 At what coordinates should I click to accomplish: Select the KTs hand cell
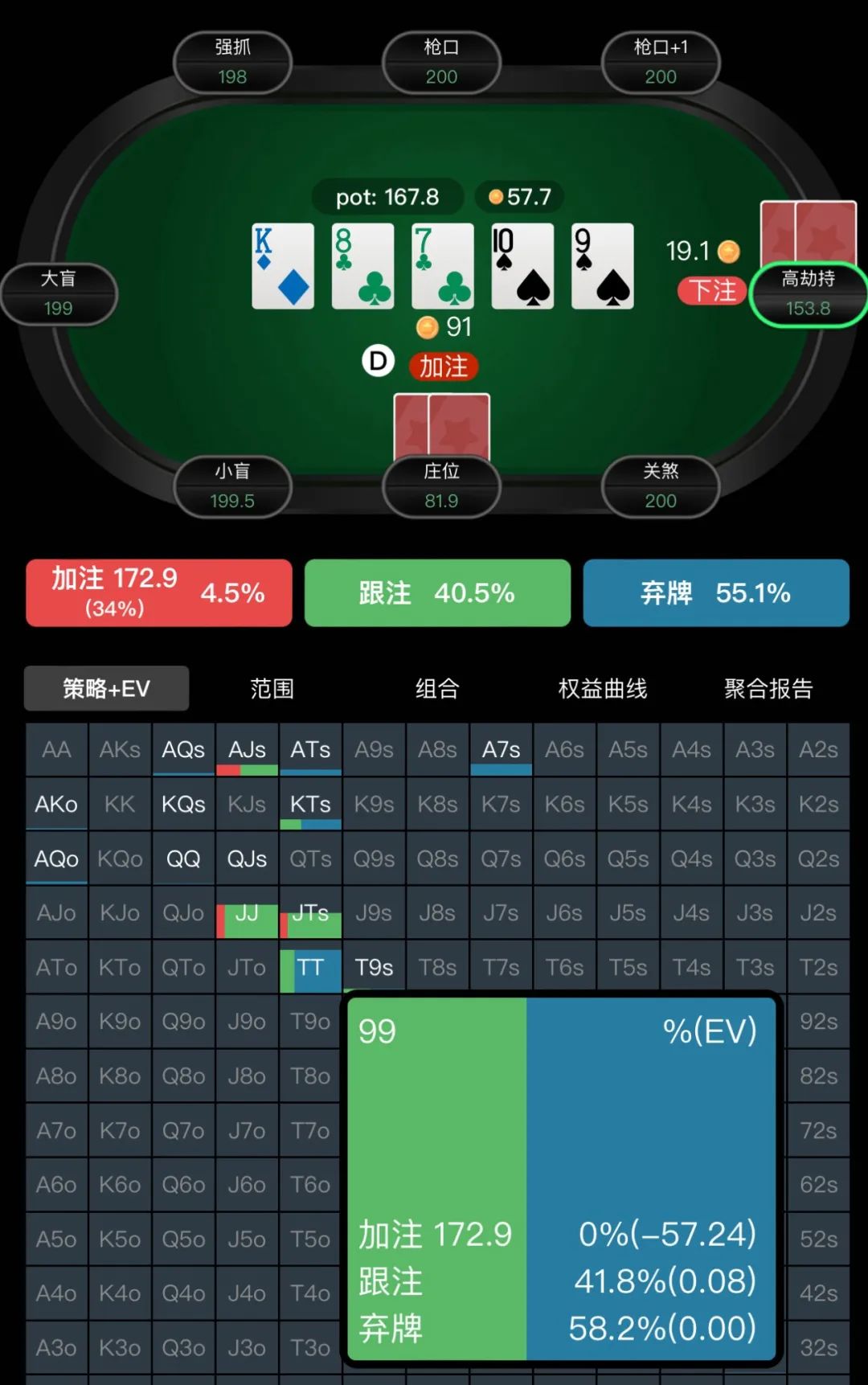point(310,804)
